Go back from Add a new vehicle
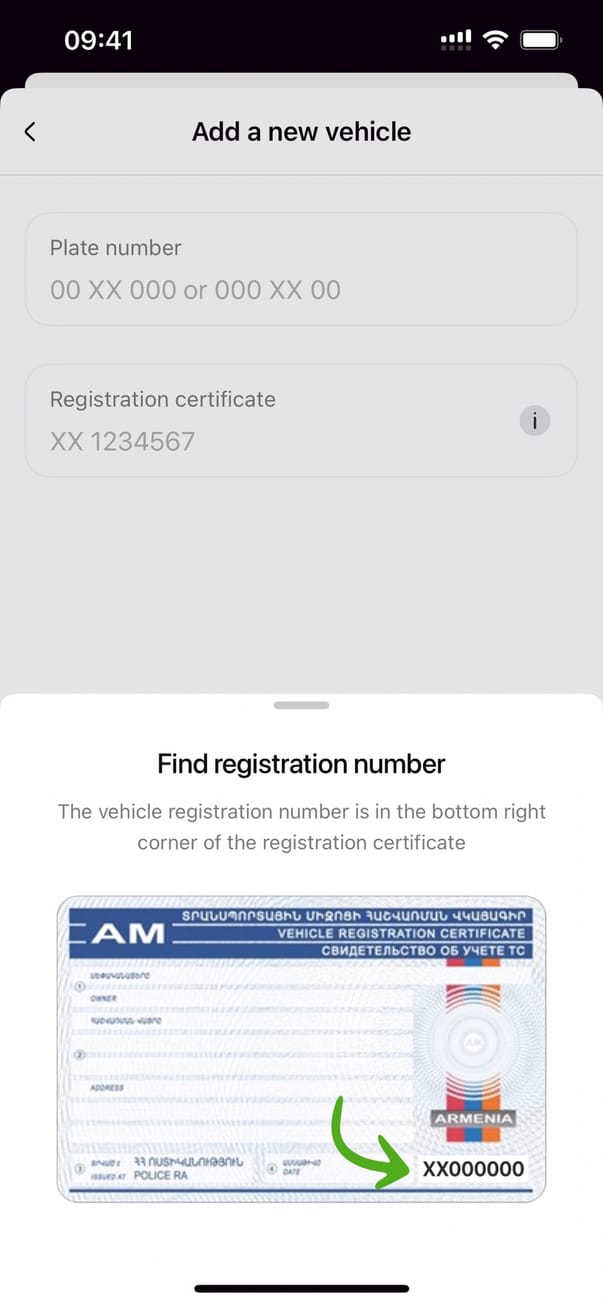The height and width of the screenshot is (1305, 603). coord(30,132)
